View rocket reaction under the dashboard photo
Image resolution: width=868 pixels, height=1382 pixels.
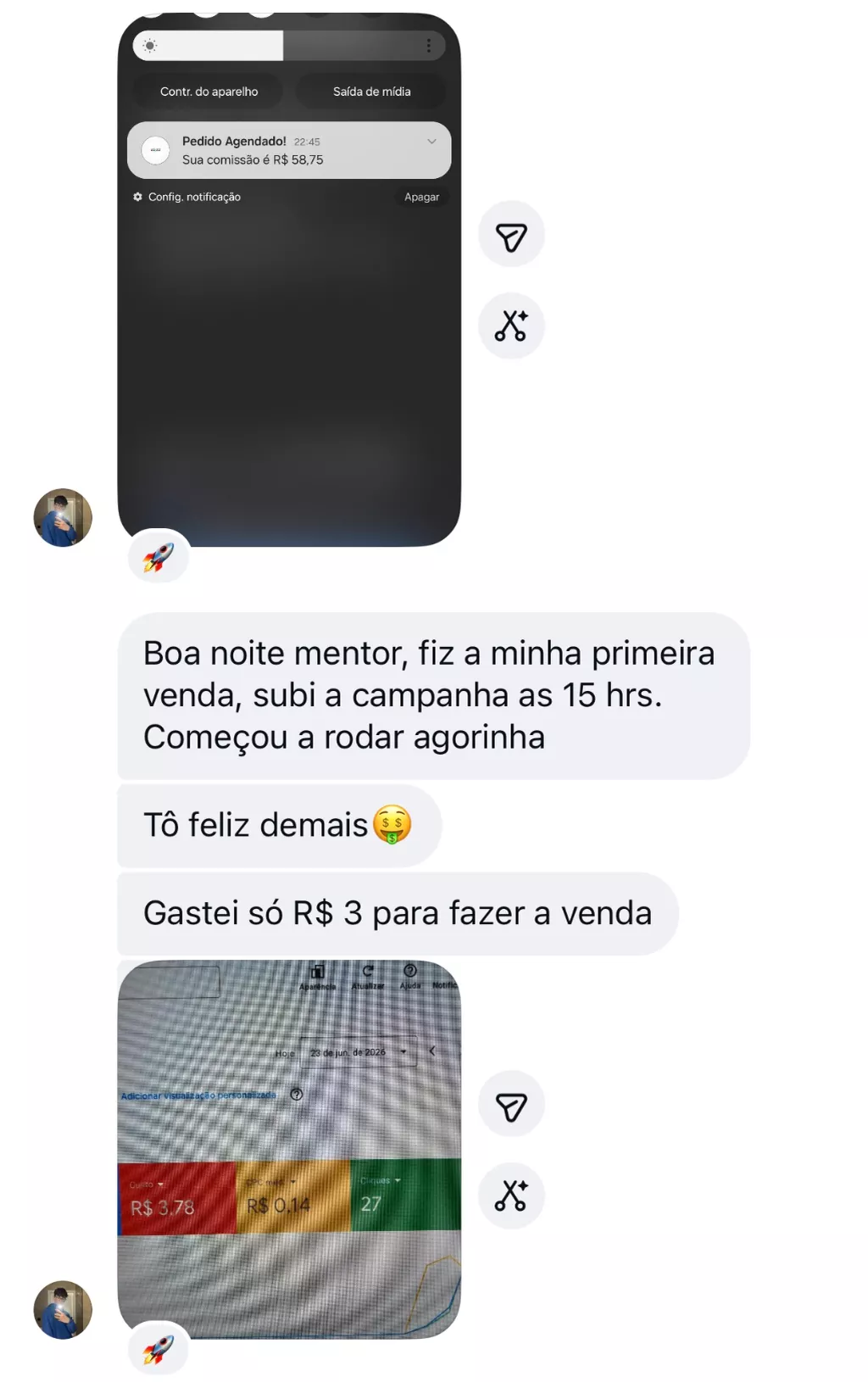click(159, 1348)
